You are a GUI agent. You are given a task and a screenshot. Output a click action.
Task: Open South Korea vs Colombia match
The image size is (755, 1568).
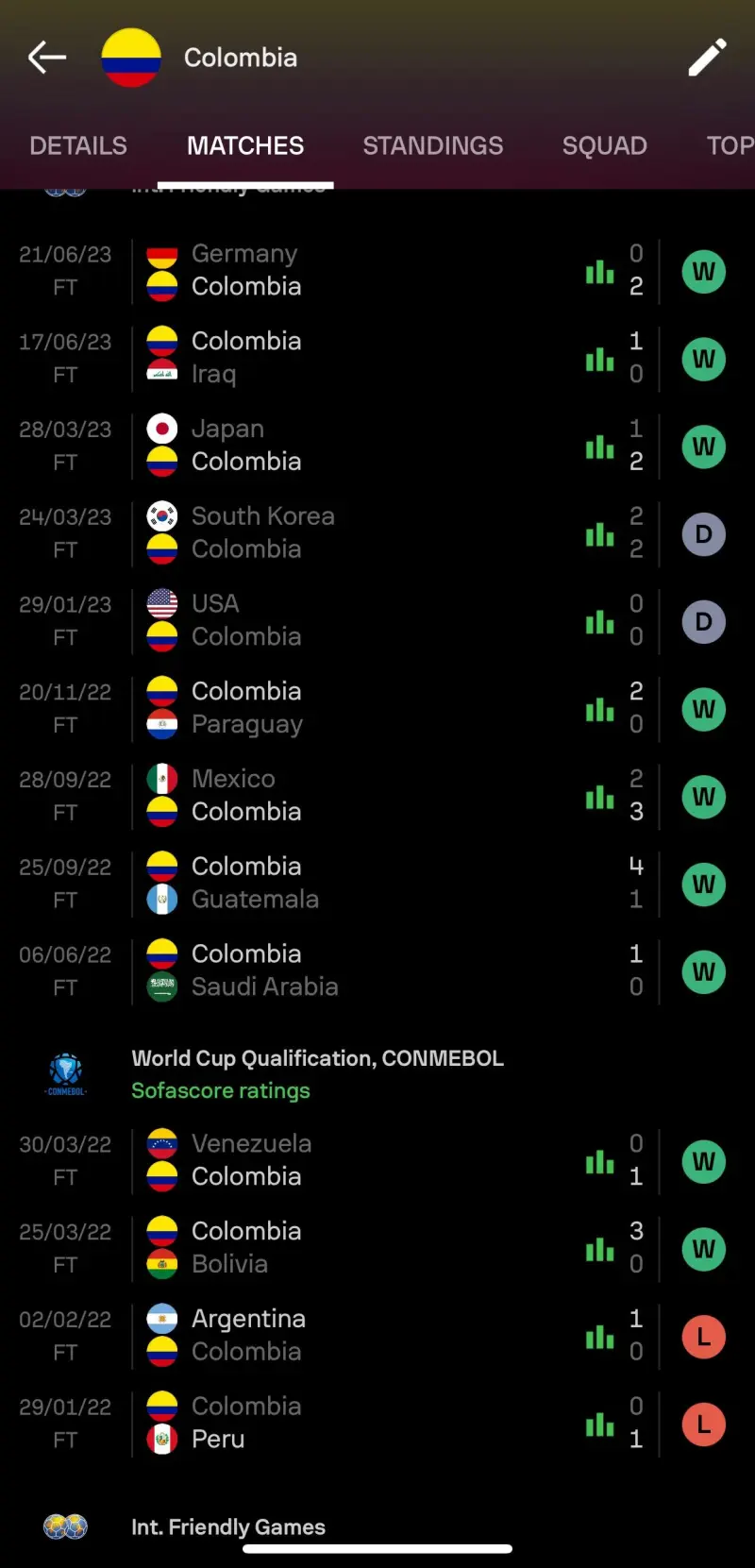point(359,533)
